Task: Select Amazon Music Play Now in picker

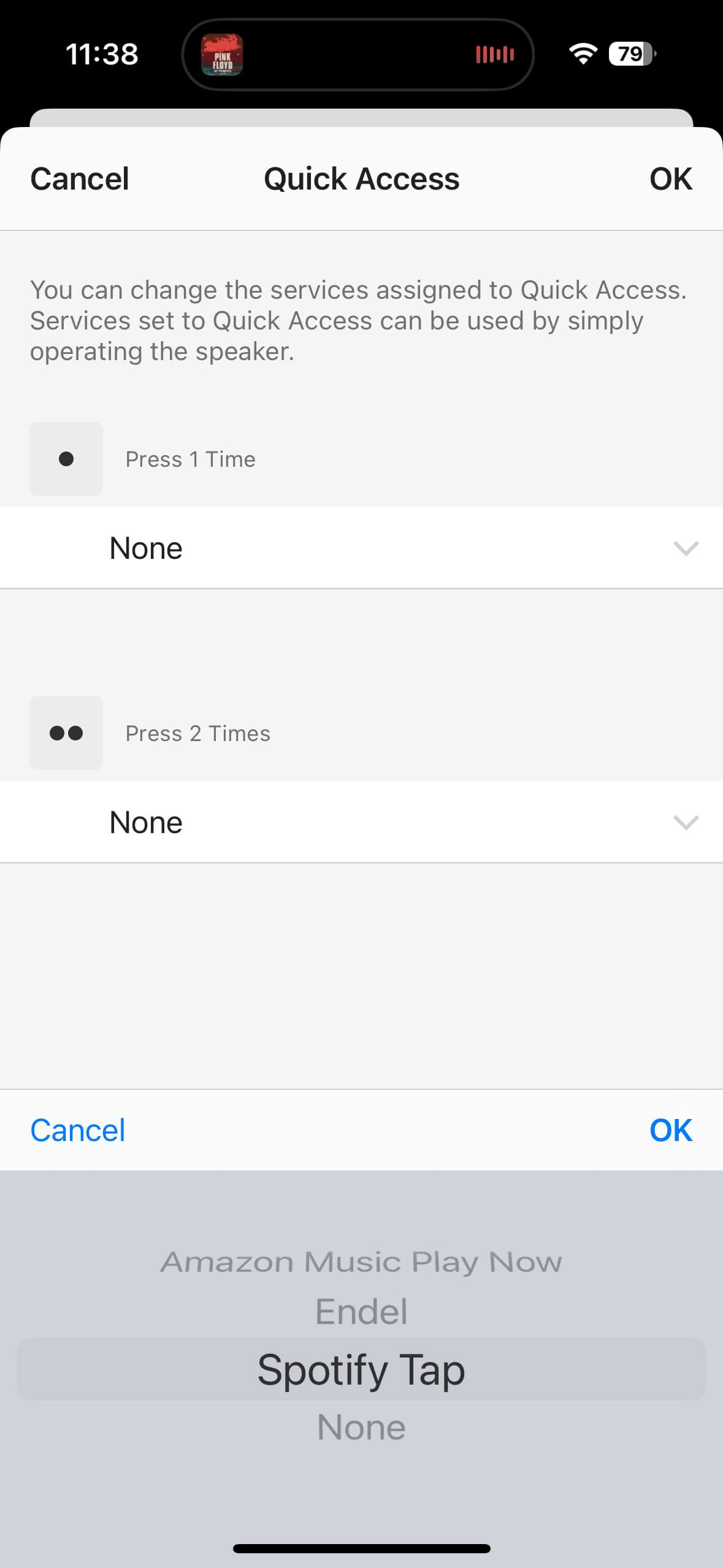Action: pos(361,1262)
